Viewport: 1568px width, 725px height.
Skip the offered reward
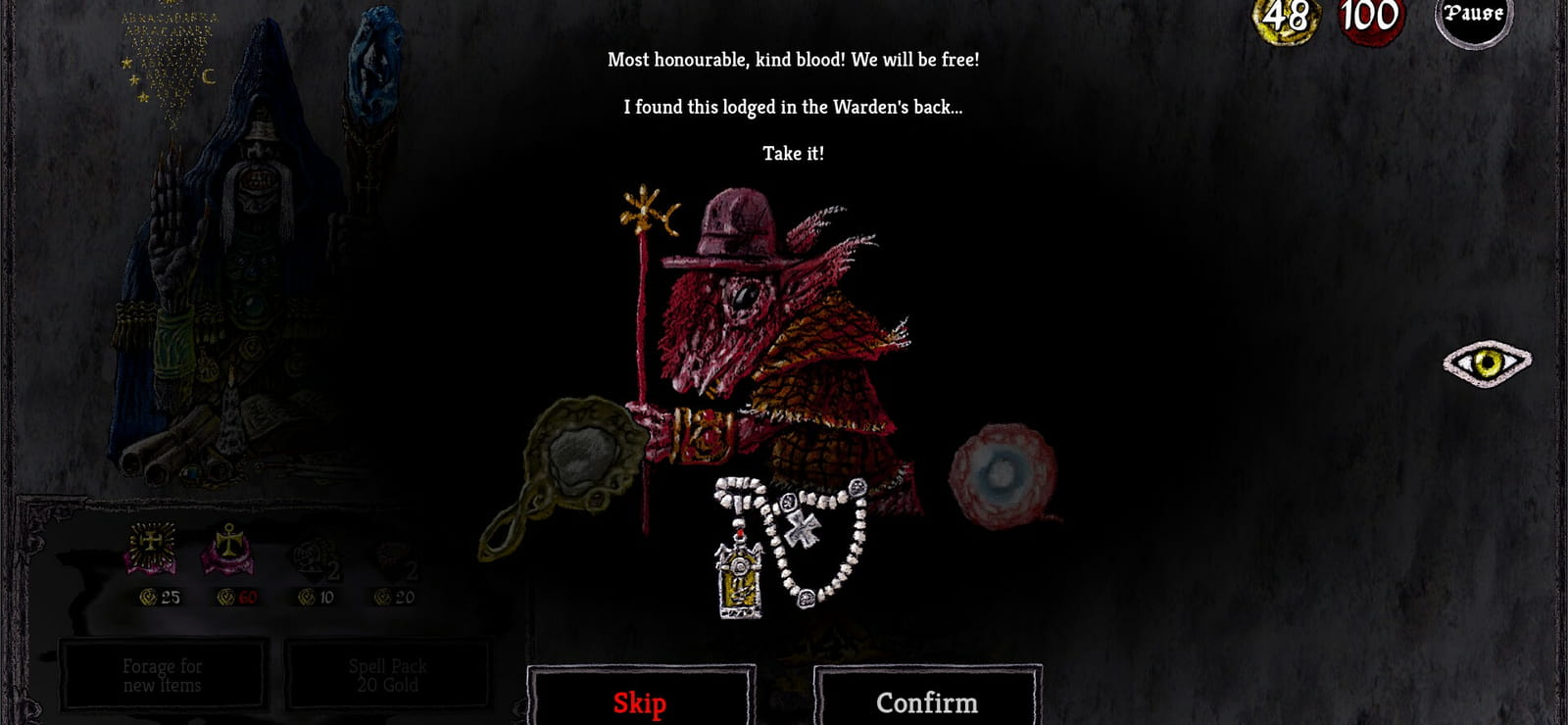click(641, 697)
